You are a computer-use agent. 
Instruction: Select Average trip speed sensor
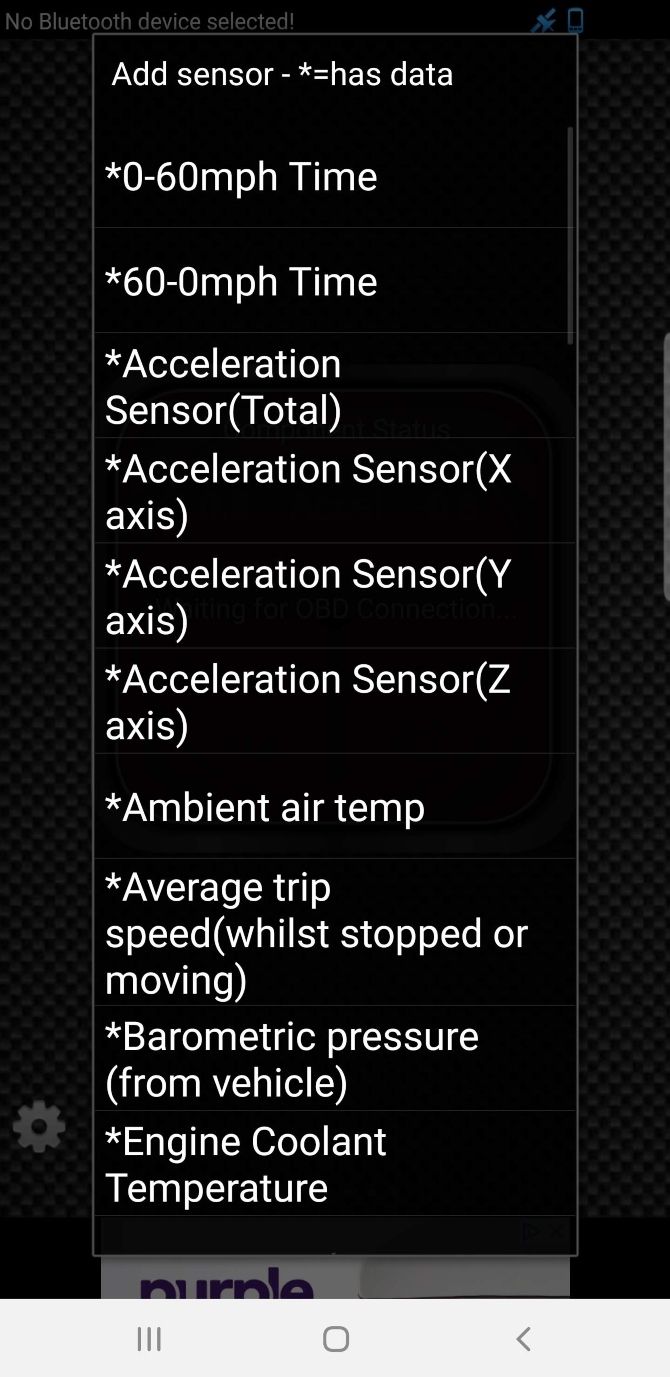(335, 933)
